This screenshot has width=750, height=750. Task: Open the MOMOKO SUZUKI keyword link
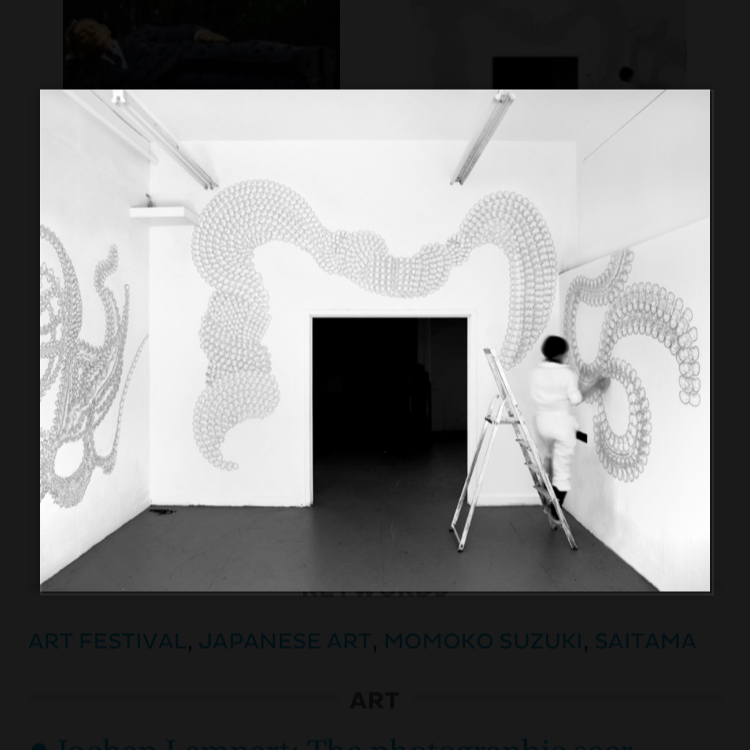tap(484, 641)
